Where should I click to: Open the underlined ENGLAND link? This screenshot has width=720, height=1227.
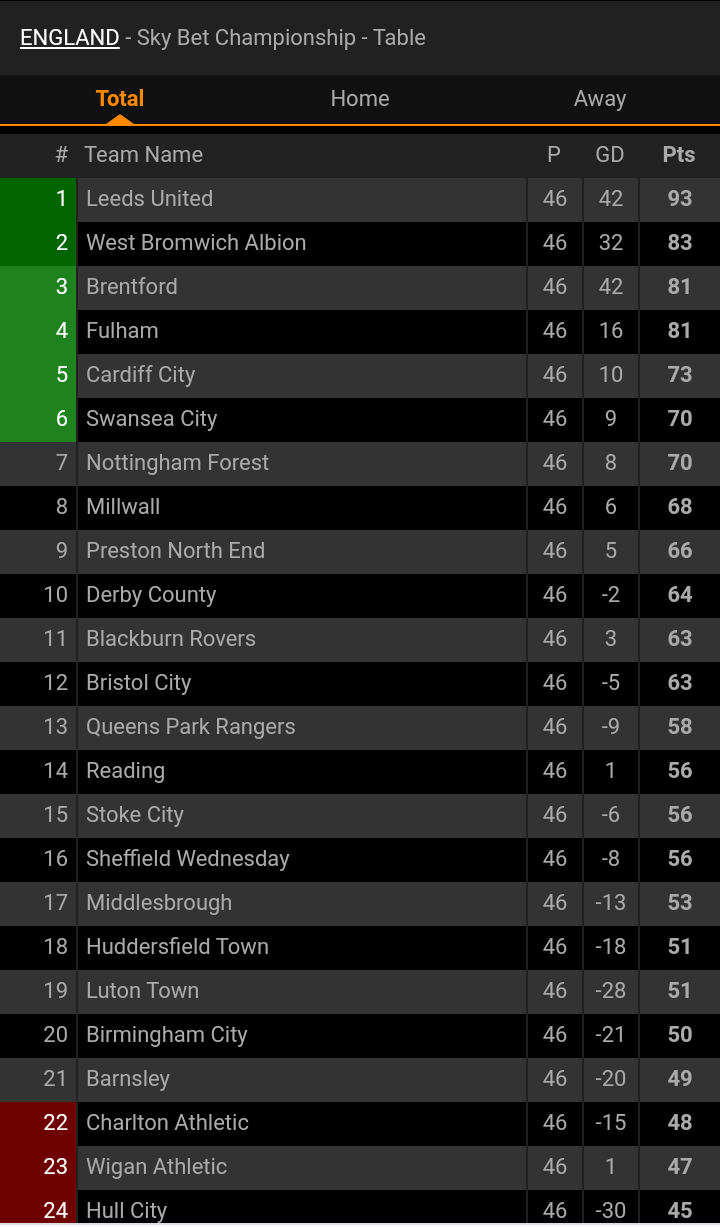pyautogui.click(x=69, y=38)
